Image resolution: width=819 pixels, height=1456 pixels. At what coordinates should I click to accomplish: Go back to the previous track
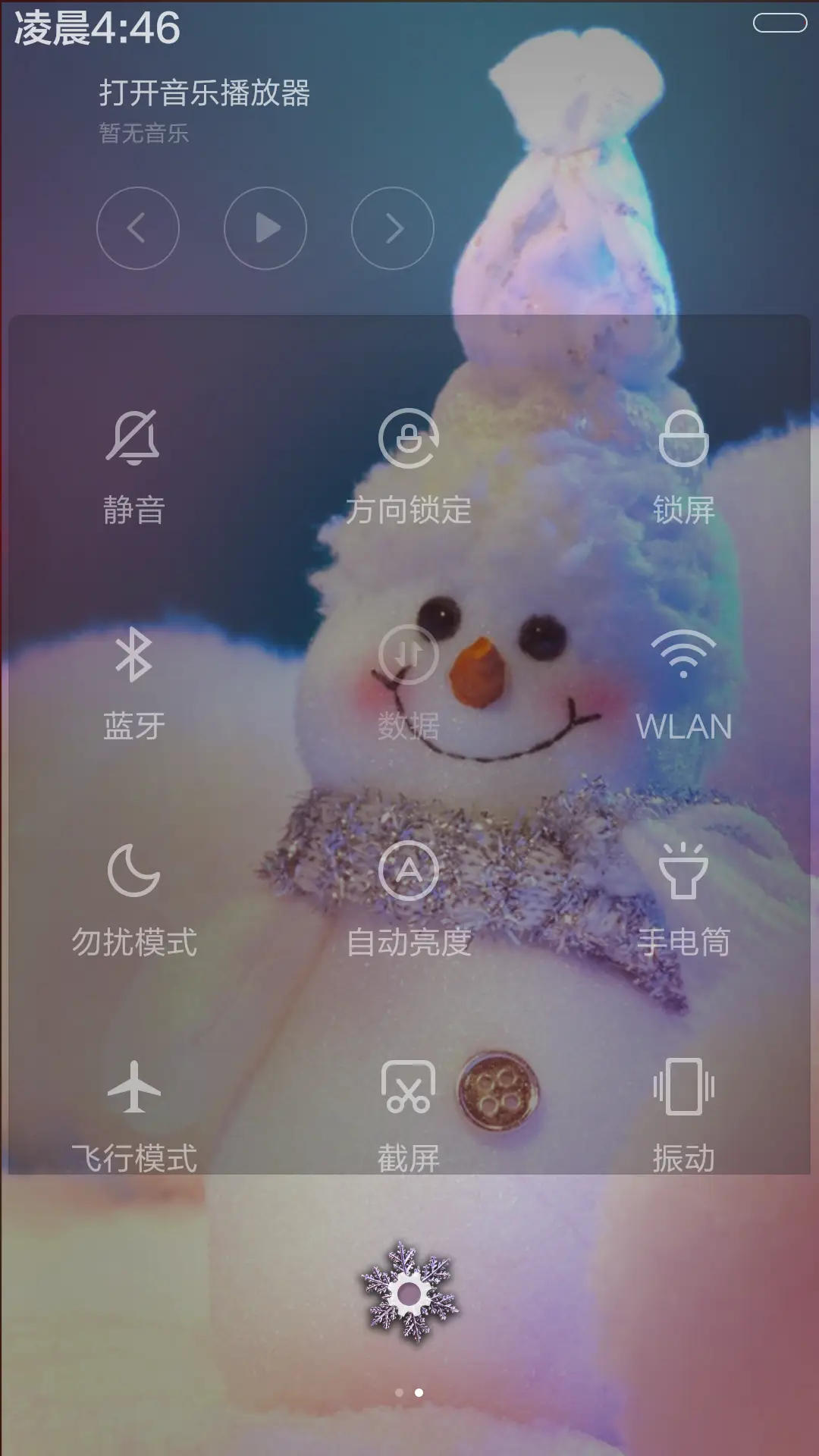click(138, 227)
